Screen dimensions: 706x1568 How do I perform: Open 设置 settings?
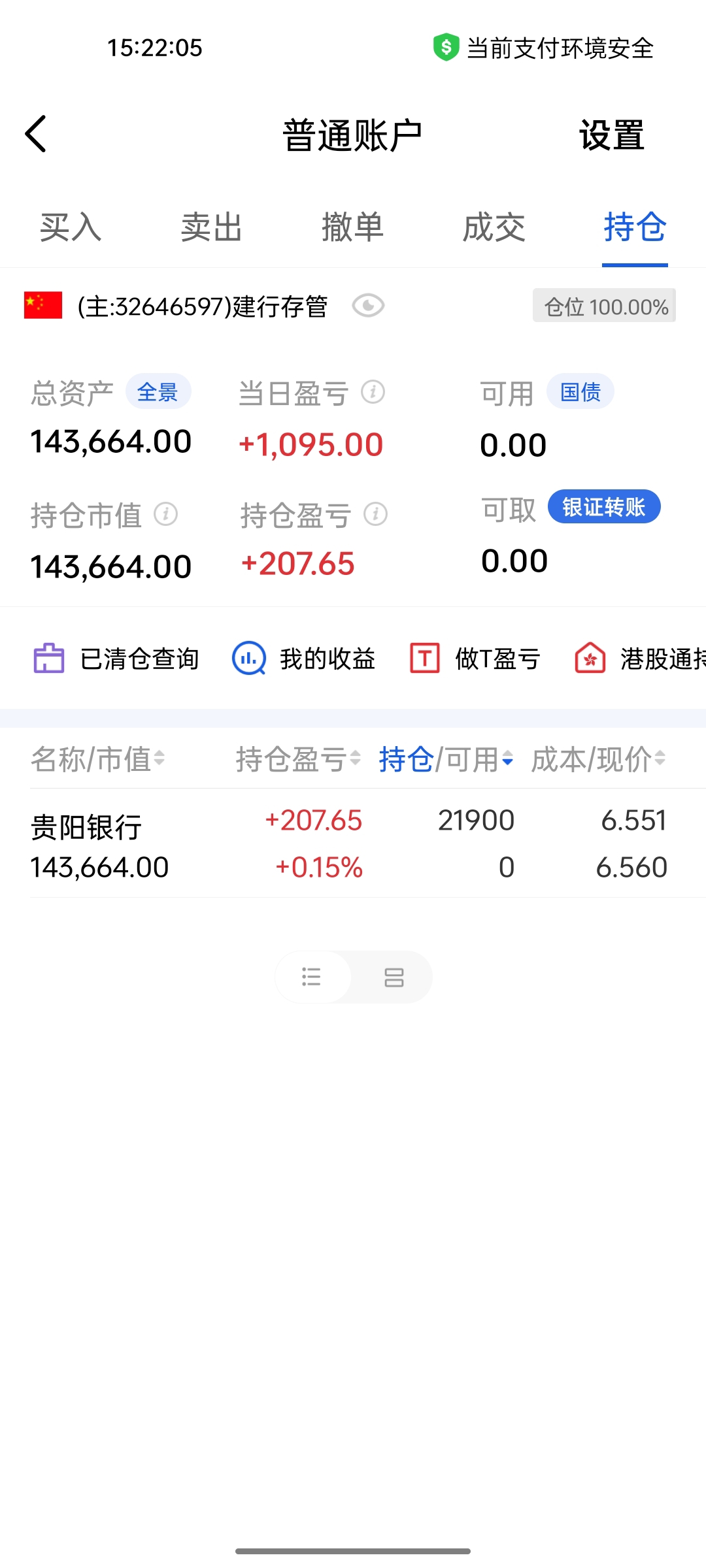pos(612,135)
